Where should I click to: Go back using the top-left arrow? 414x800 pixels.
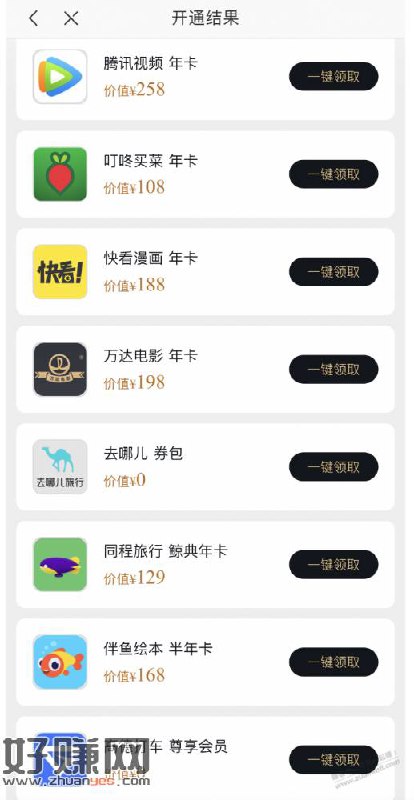tap(34, 19)
